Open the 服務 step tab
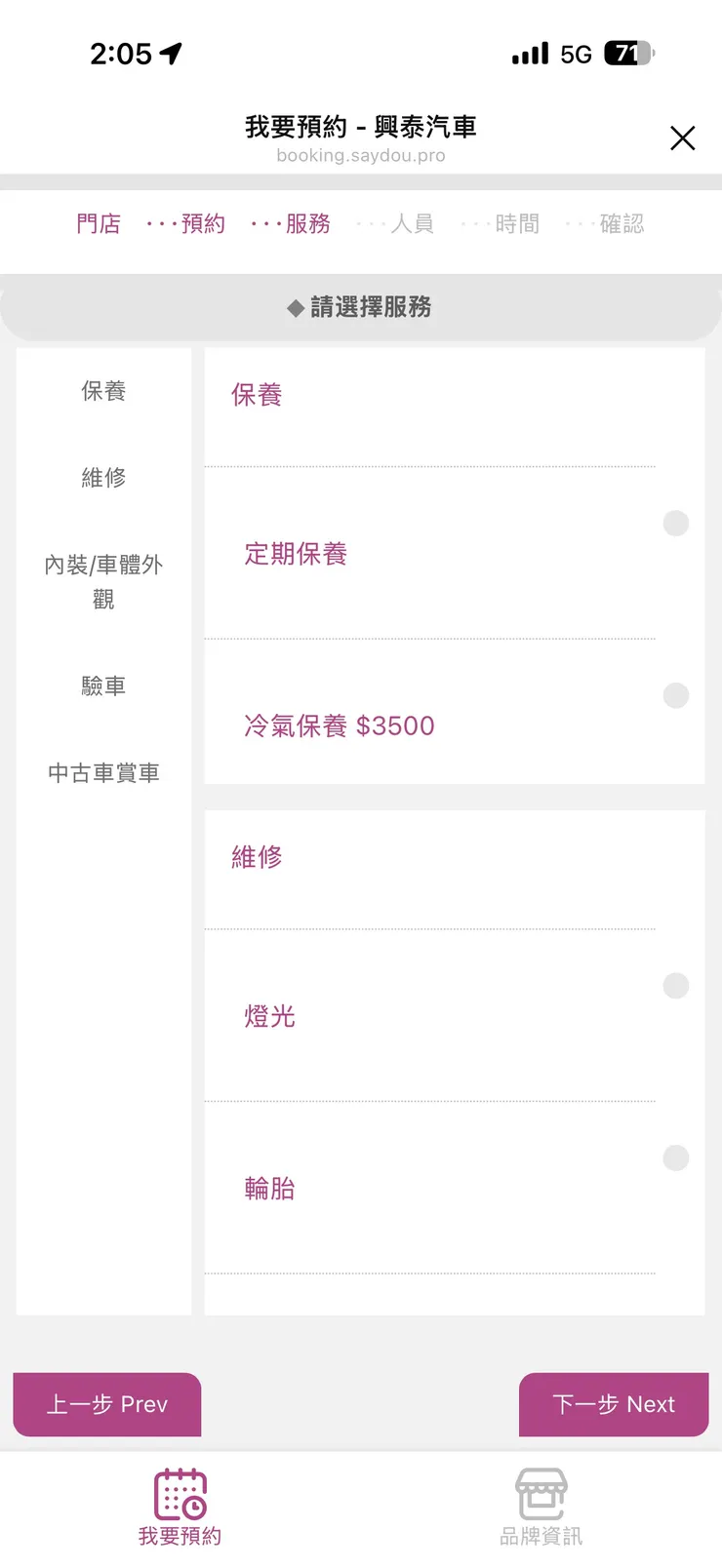The image size is (722, 1568). tap(308, 223)
